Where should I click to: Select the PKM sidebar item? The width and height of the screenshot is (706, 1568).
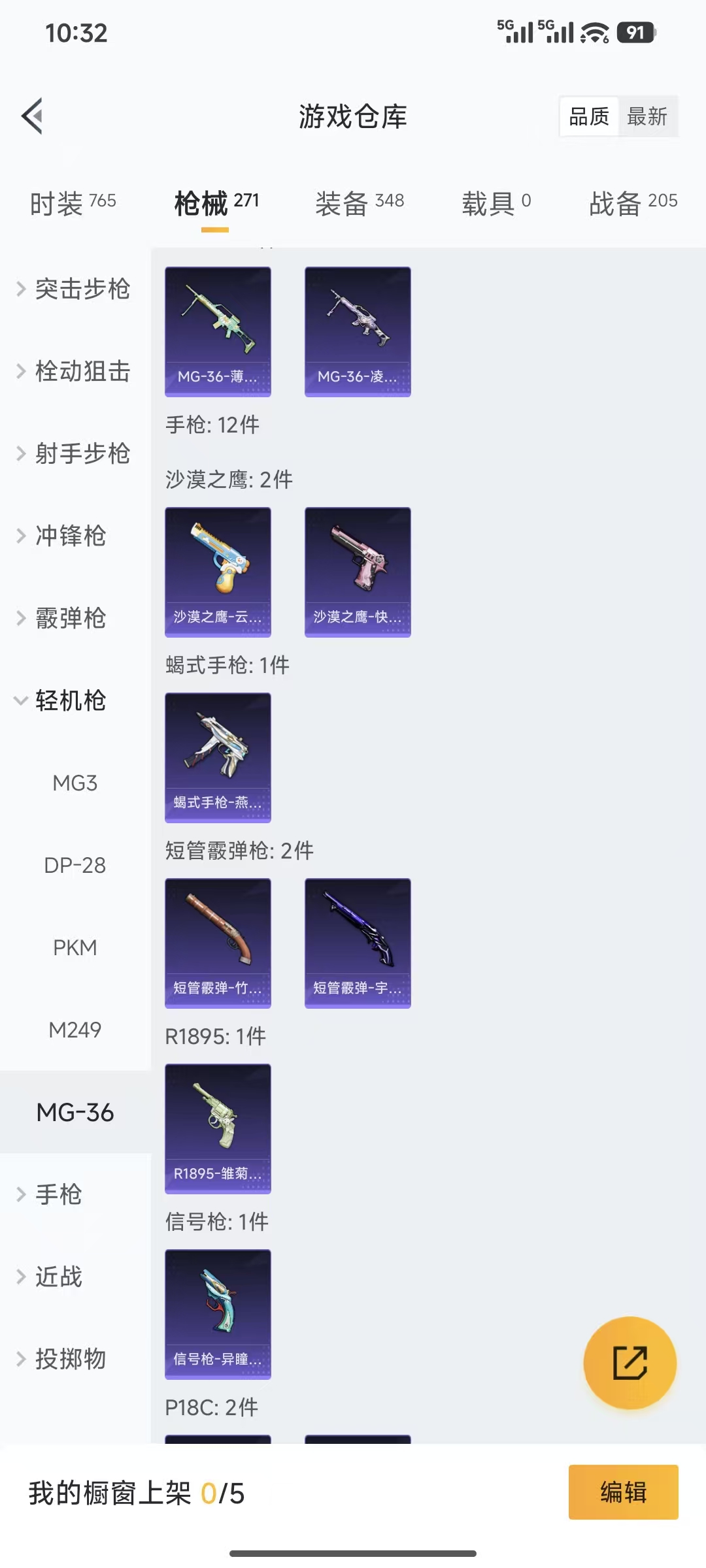click(x=74, y=947)
